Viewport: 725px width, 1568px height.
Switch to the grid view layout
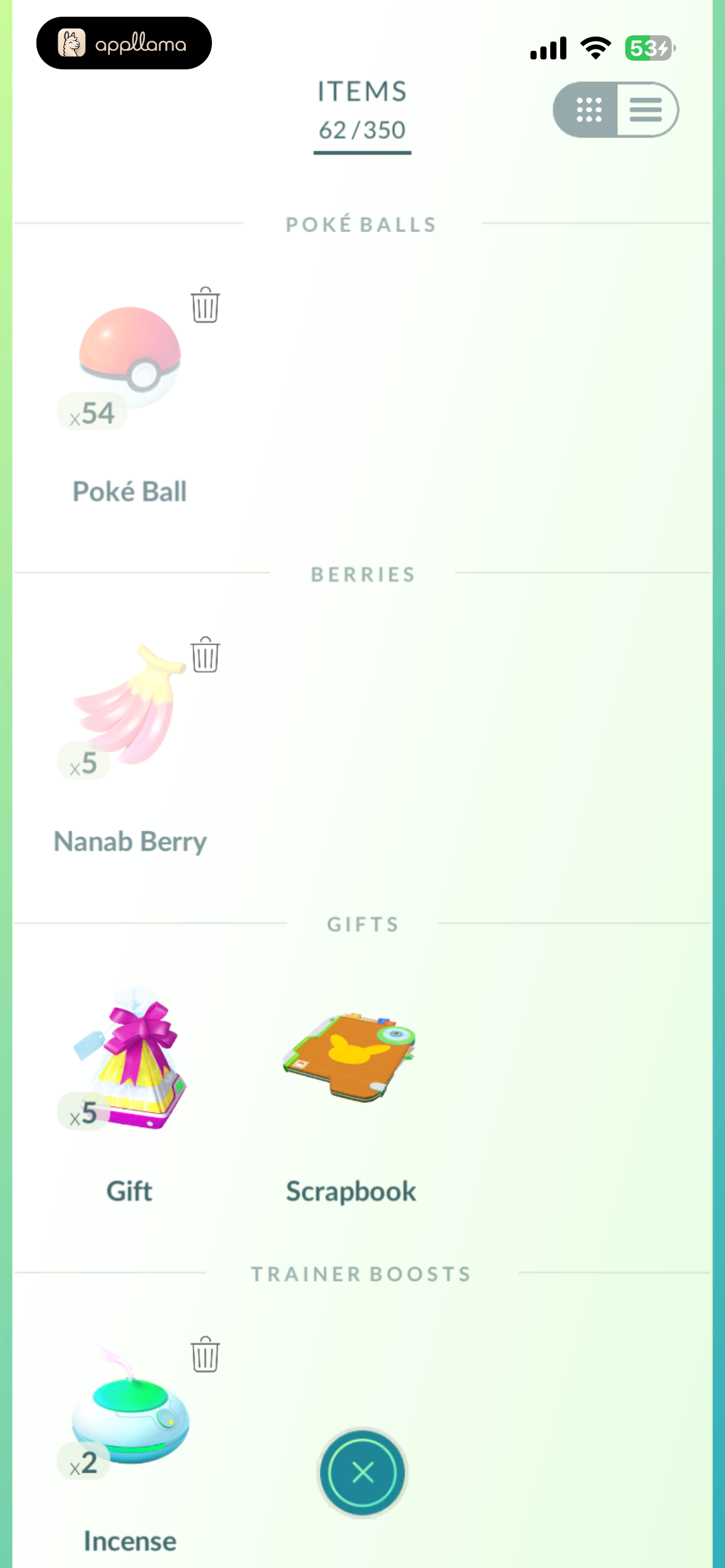point(586,110)
